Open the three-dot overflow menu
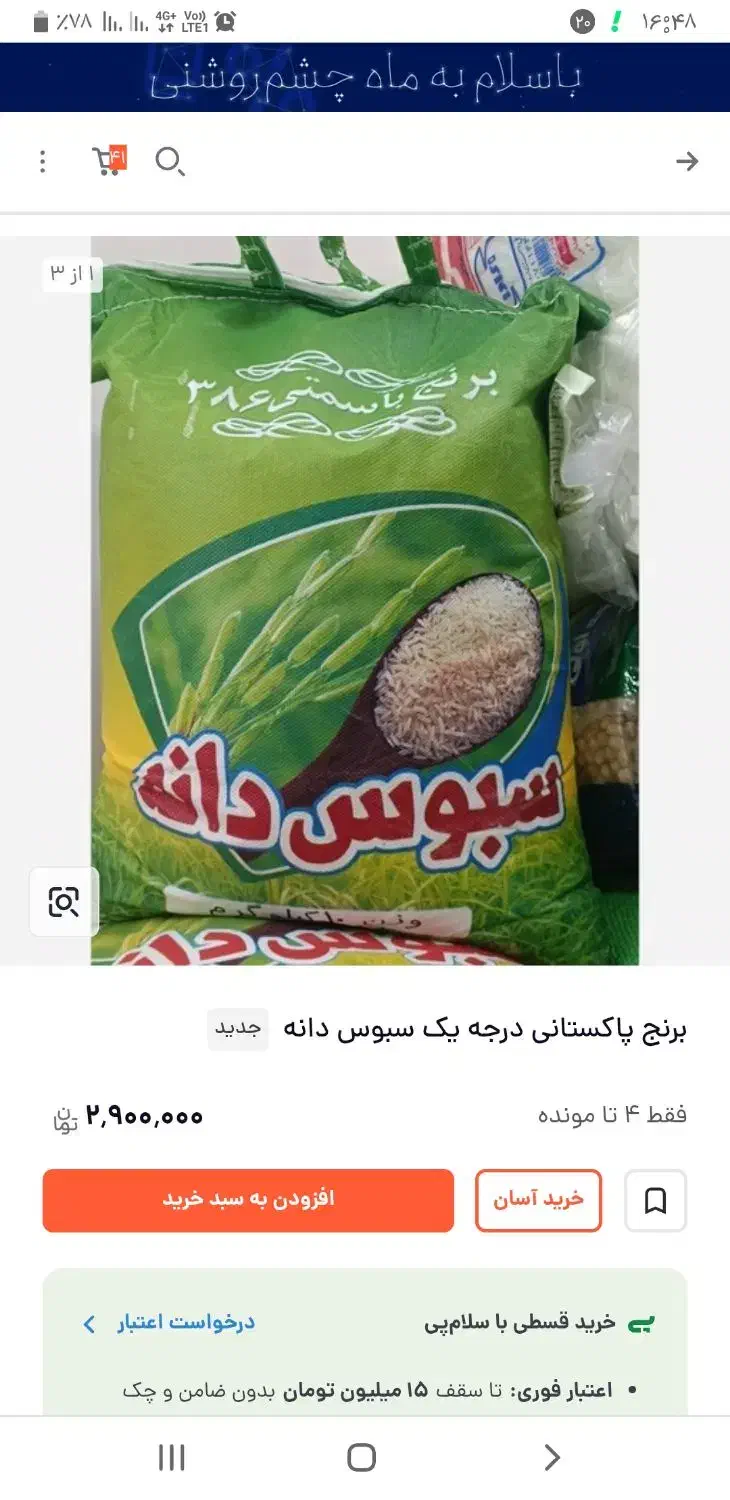730x1500 pixels. pyautogui.click(x=42, y=160)
